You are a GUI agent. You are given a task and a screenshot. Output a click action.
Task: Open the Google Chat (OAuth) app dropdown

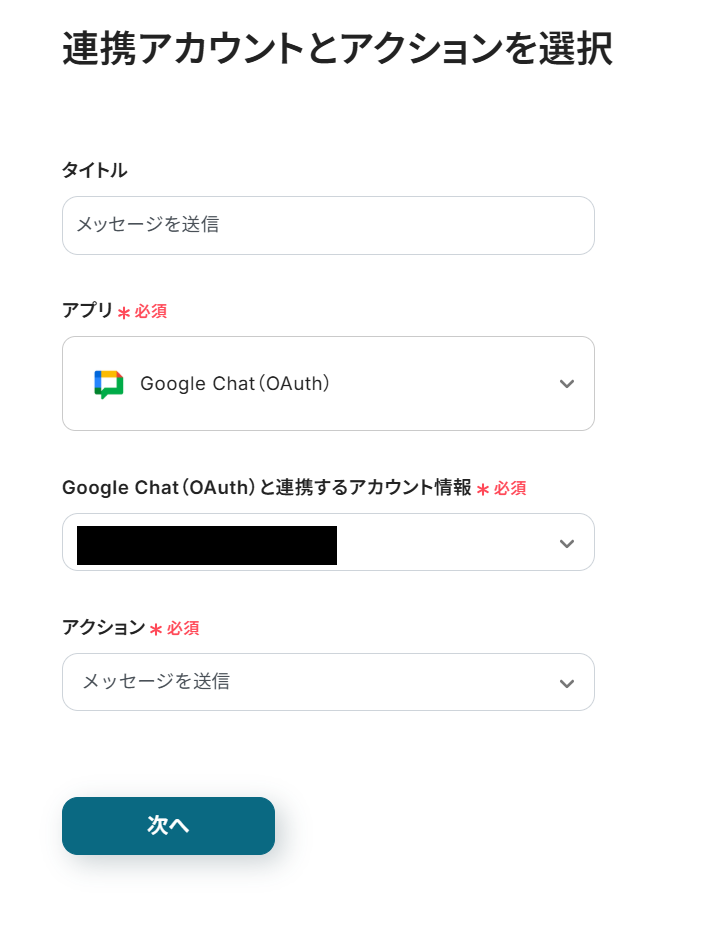328,383
